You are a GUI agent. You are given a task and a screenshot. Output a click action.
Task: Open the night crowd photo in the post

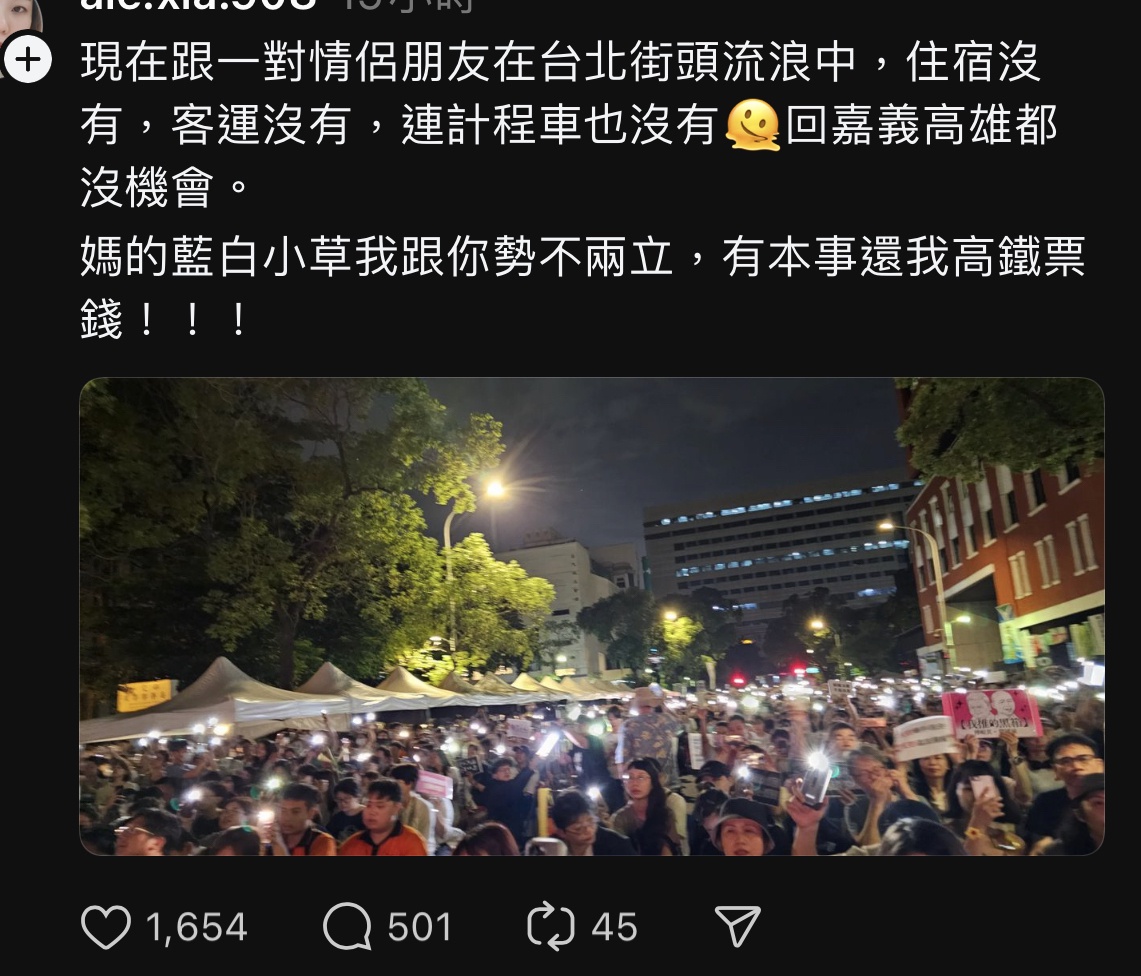tap(591, 616)
